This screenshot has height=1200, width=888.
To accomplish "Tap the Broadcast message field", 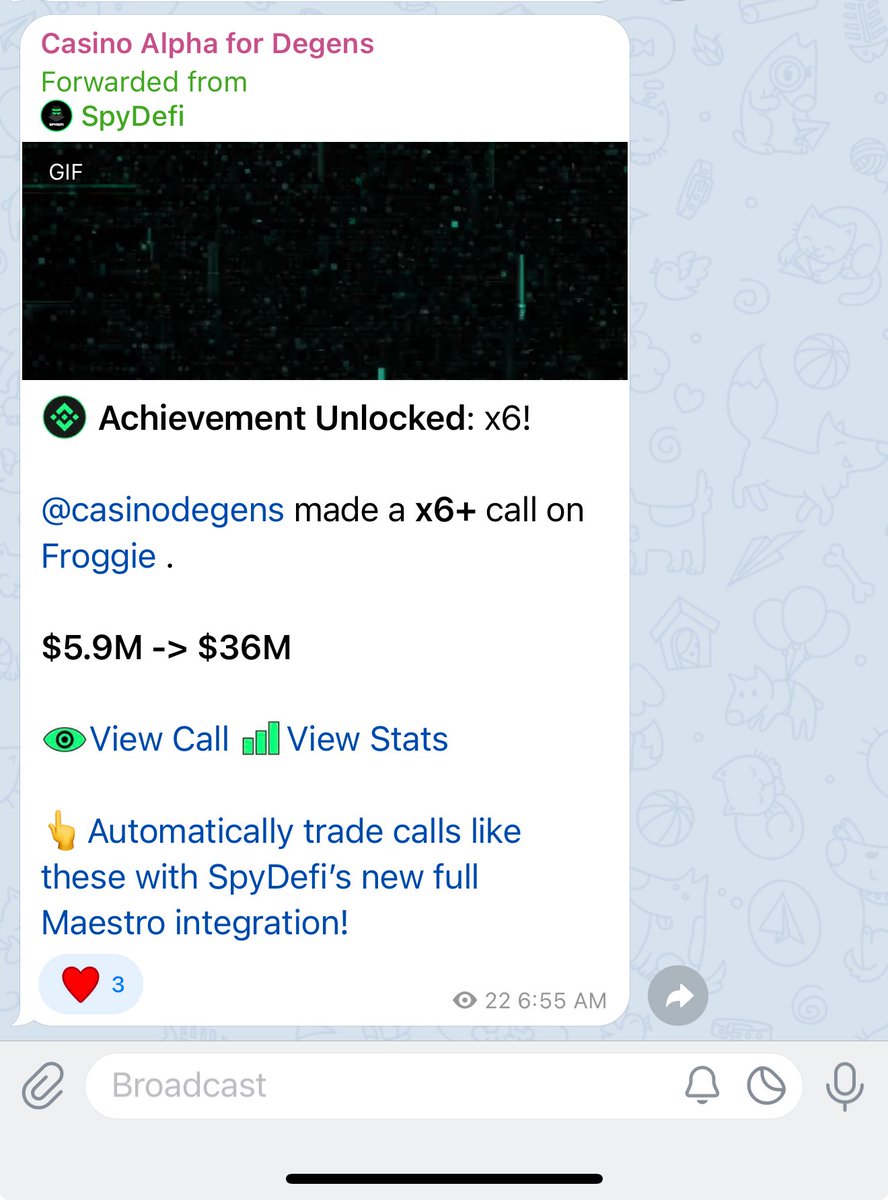I will point(380,1085).
